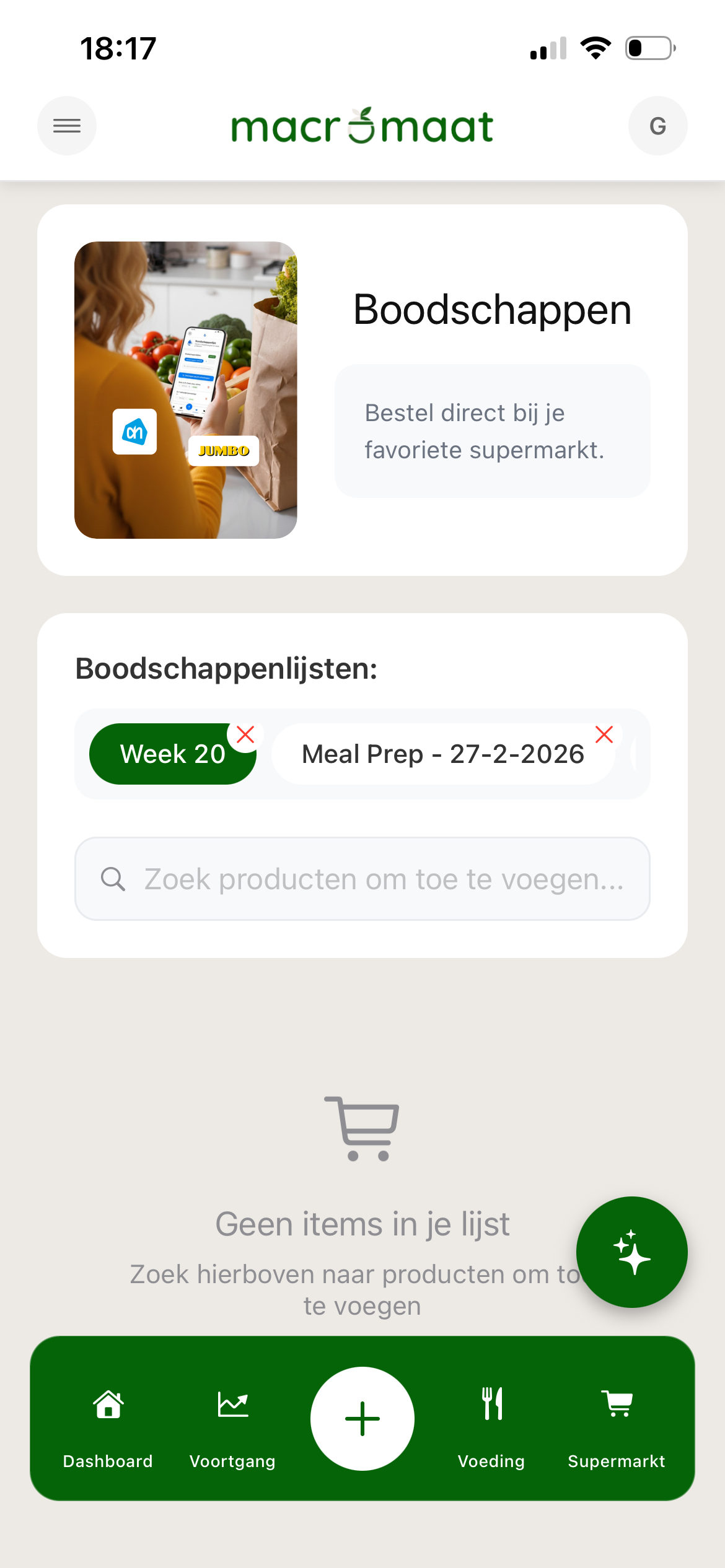
Task: Tap the JUMBO supermarket logo
Action: [x=224, y=450]
